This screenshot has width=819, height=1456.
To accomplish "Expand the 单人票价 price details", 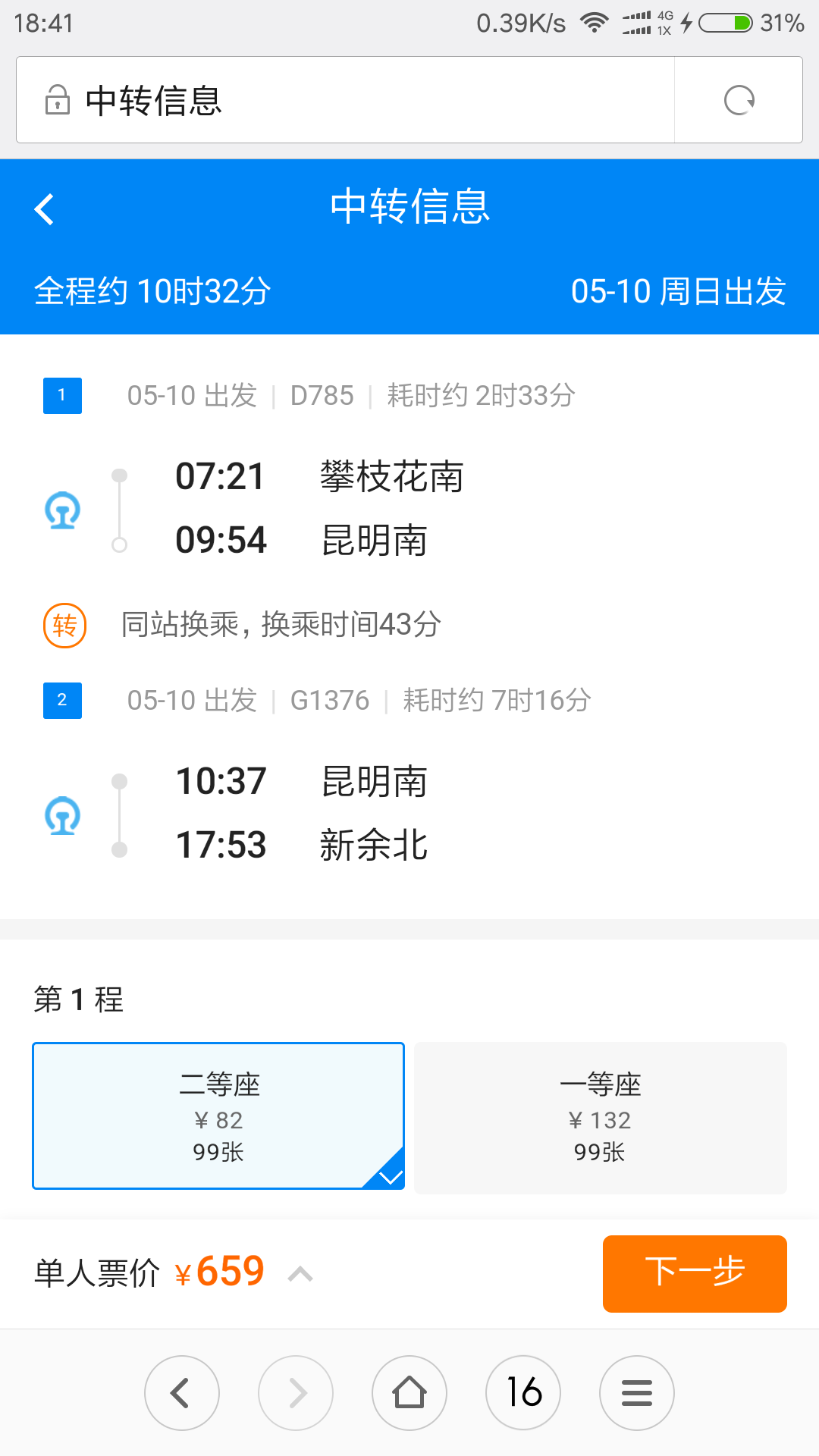I will click(301, 1273).
